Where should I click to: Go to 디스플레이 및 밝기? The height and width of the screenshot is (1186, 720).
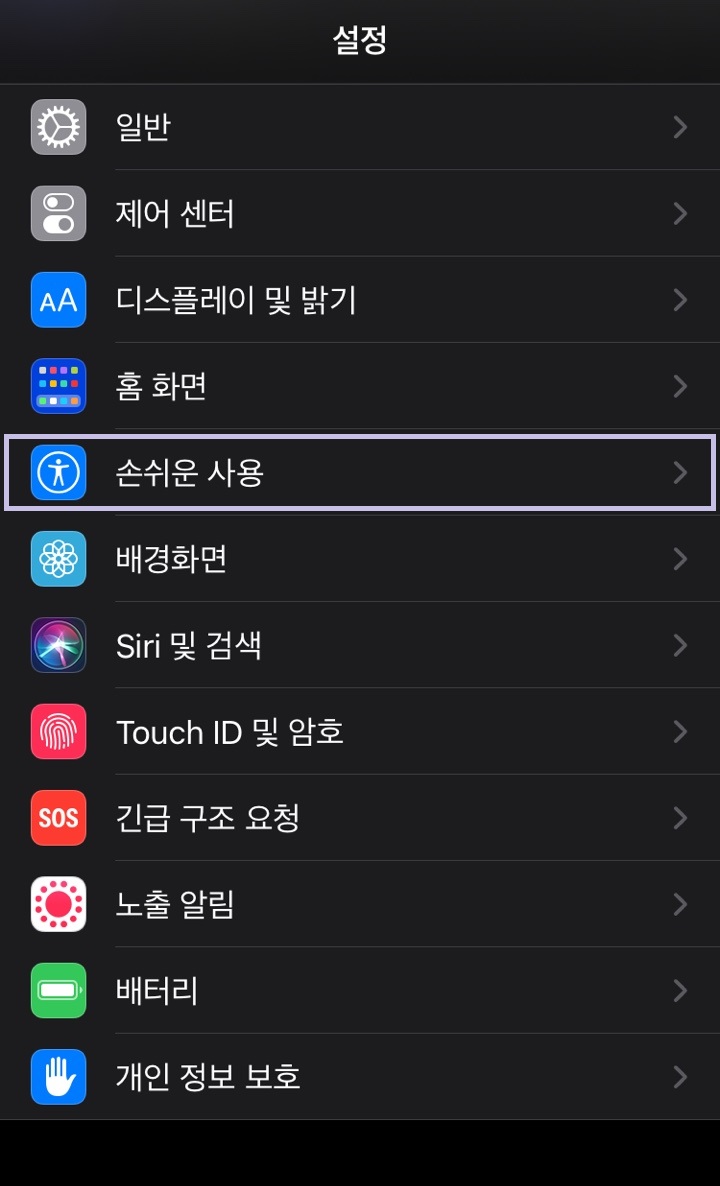click(x=360, y=299)
